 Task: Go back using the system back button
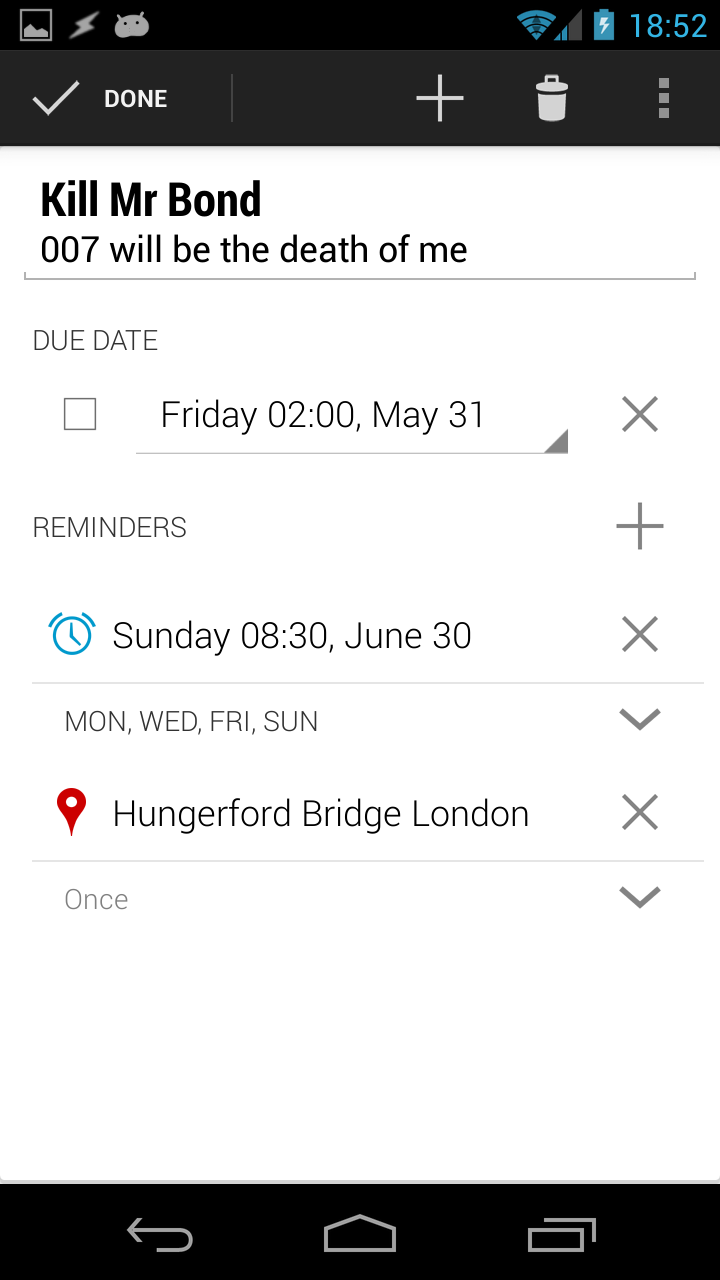pos(160,1235)
